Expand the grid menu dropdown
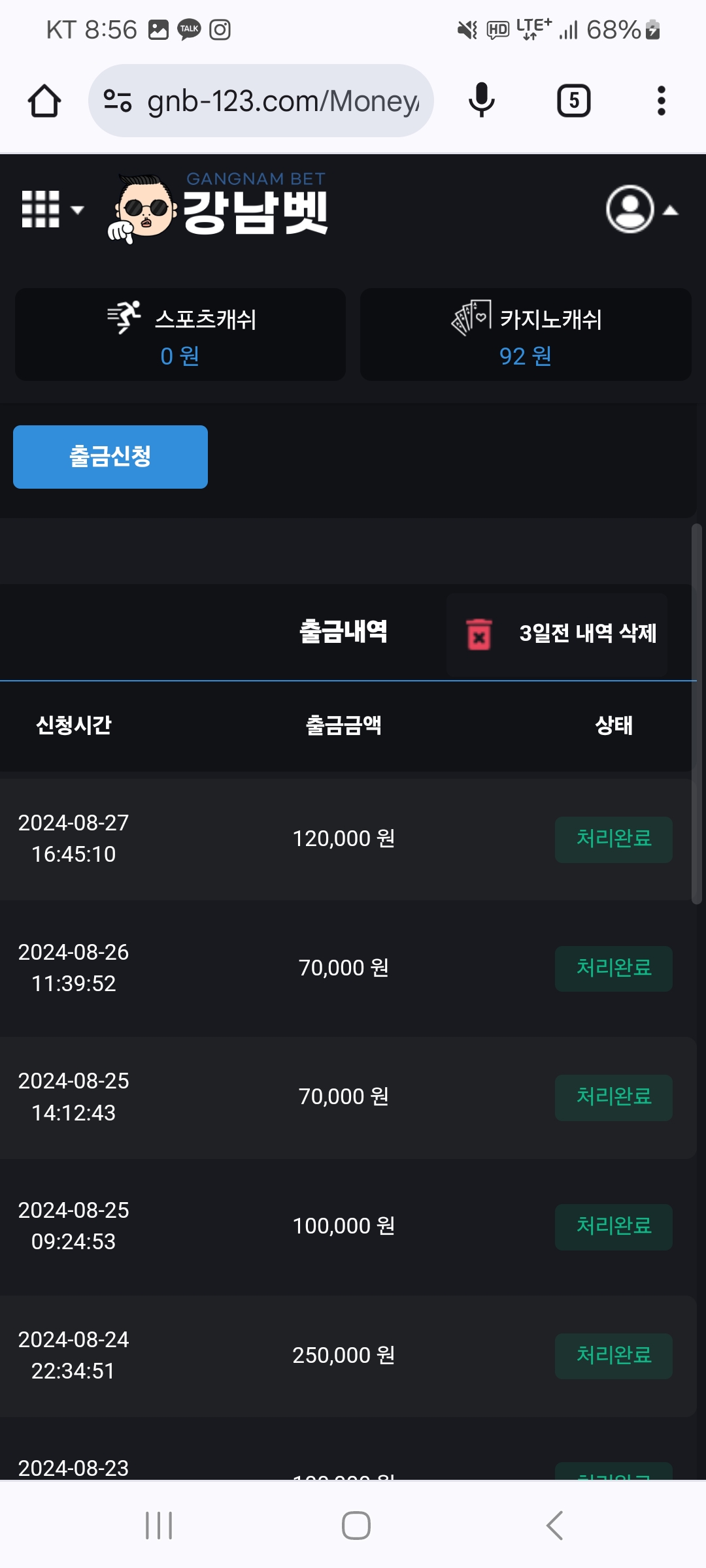Viewport: 706px width, 1568px height. click(52, 210)
